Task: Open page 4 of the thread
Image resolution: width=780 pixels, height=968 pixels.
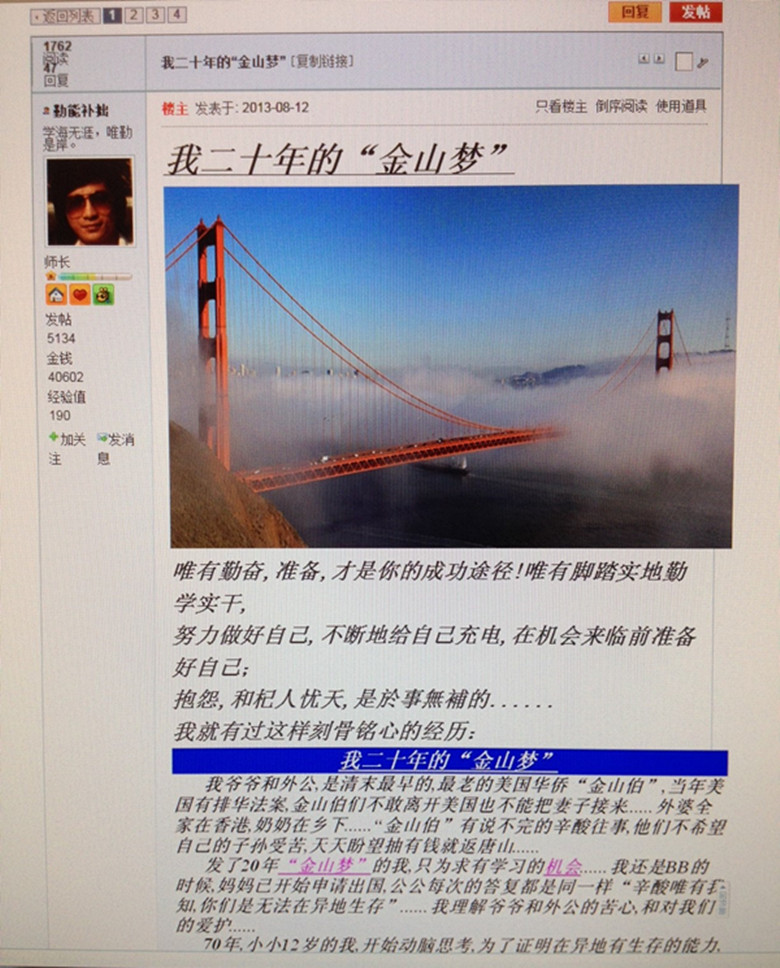Action: 176,15
